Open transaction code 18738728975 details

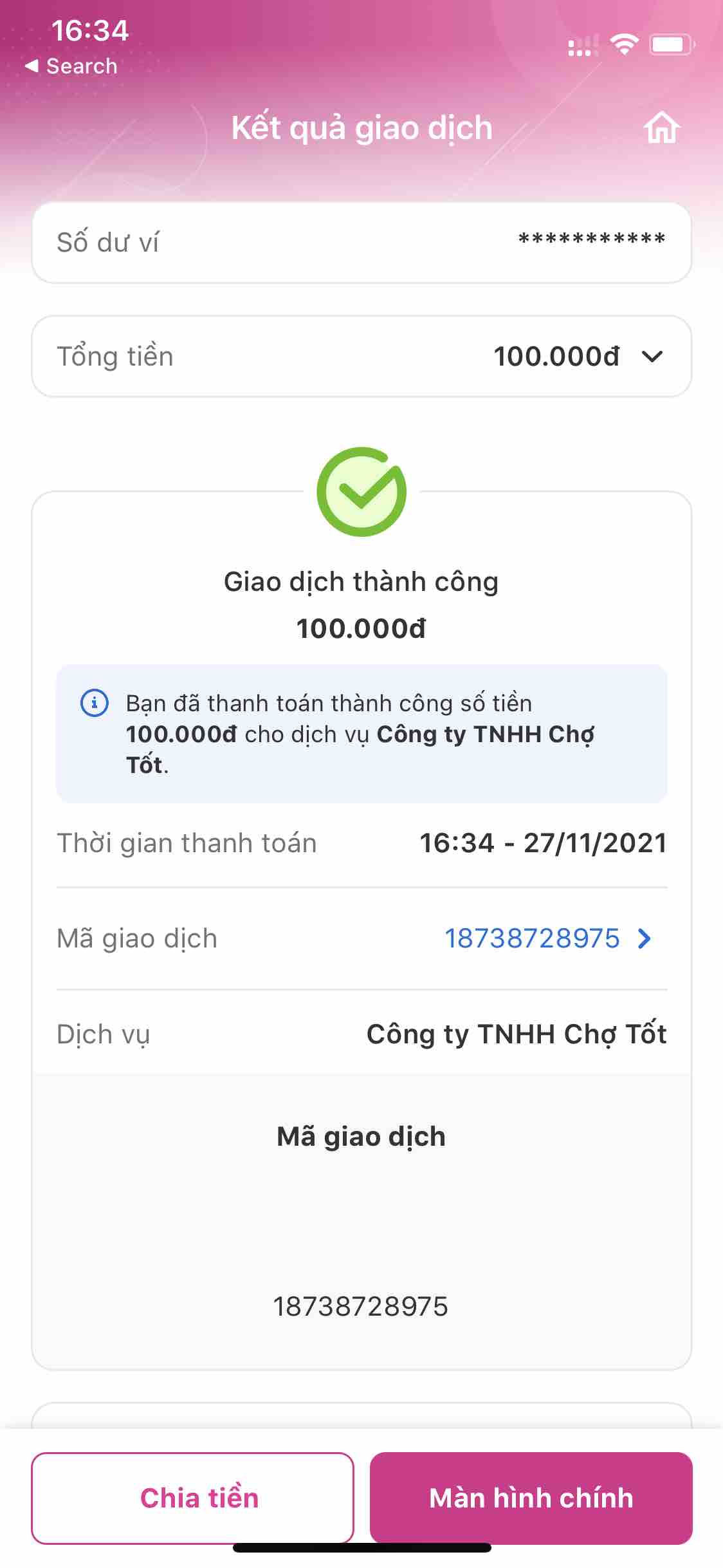pos(548,938)
